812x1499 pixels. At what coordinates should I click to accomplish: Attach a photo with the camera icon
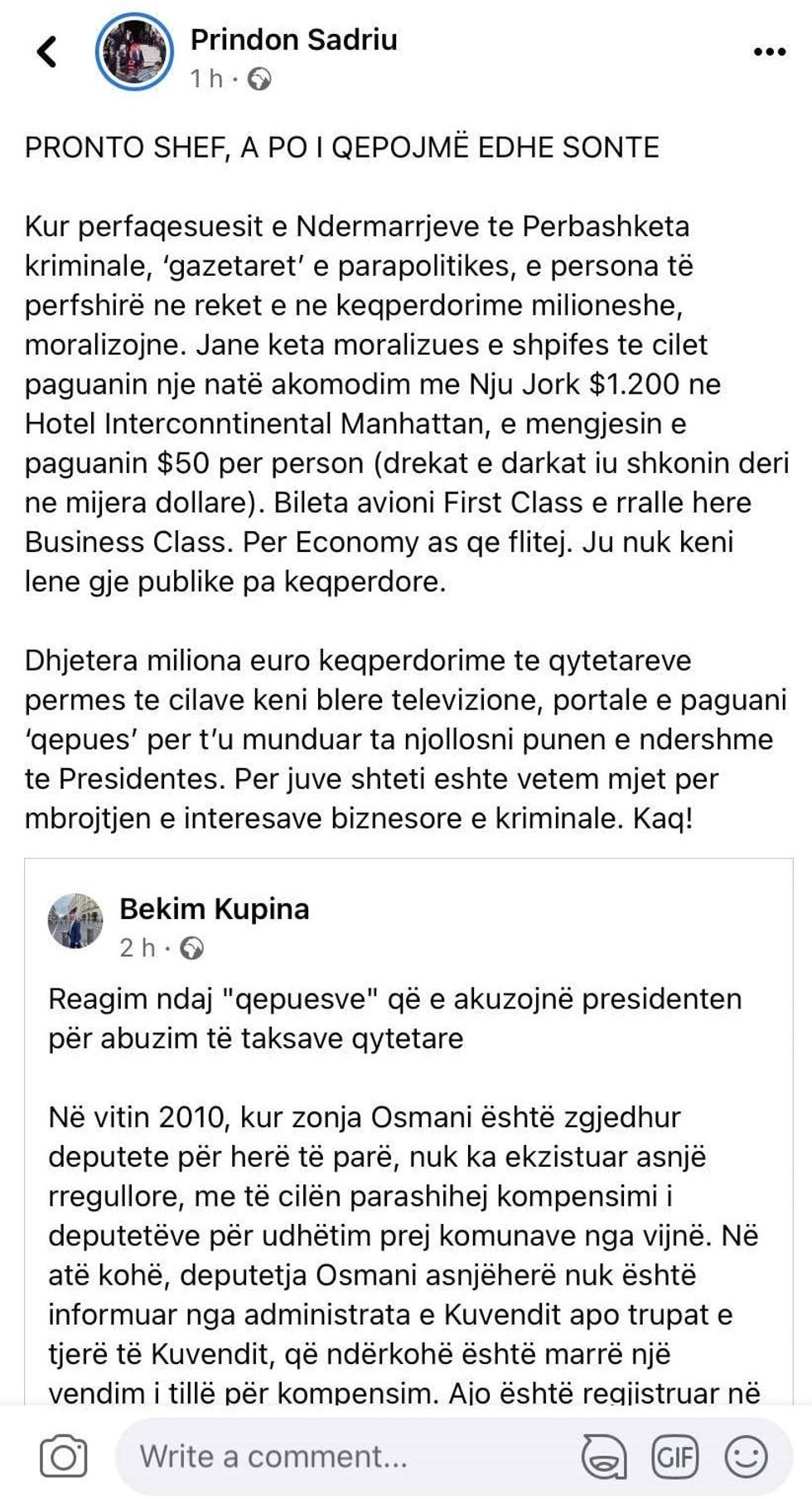coord(63,1456)
